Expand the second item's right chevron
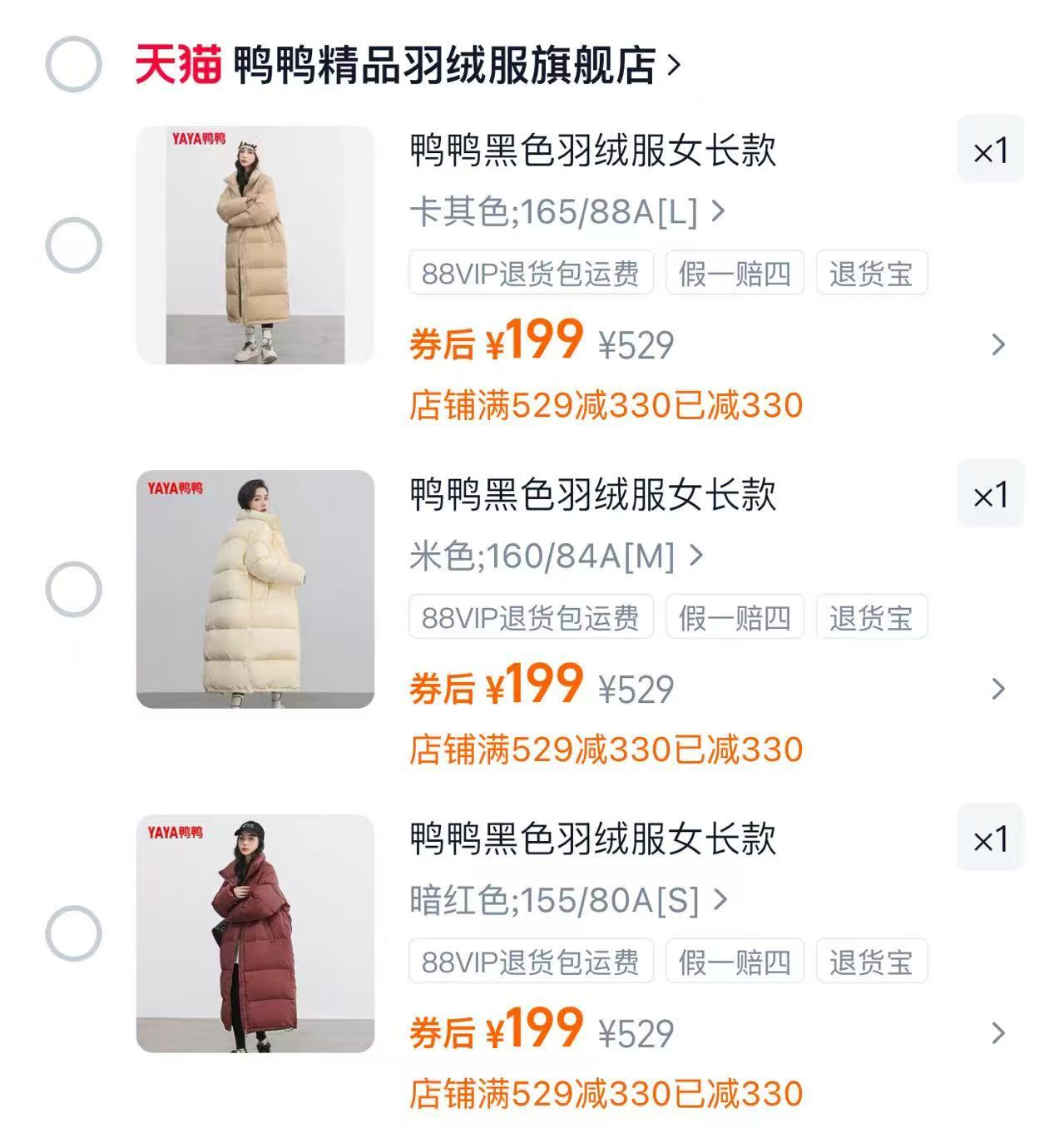Screen dimensions: 1064x1128 (x=997, y=689)
